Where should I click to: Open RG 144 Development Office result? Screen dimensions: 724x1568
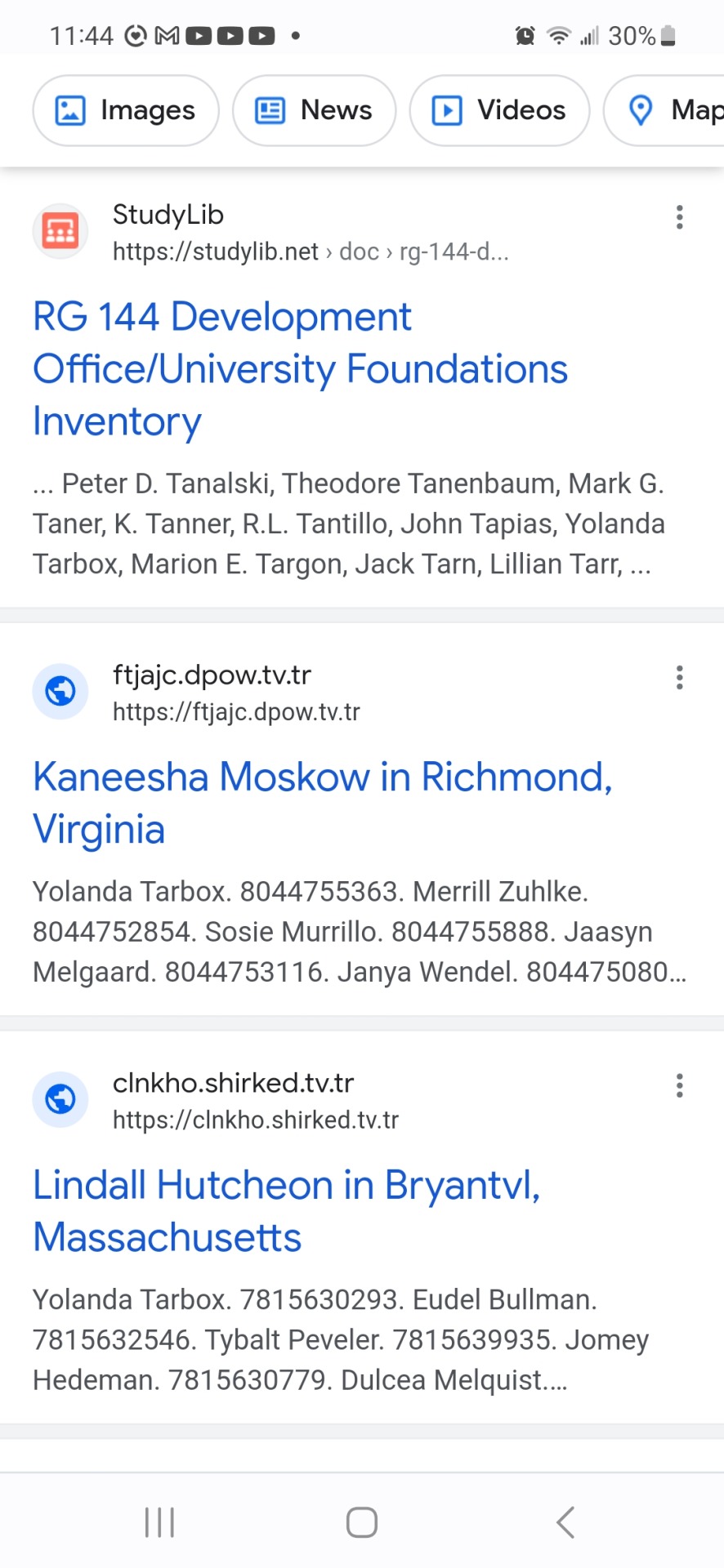coord(299,369)
